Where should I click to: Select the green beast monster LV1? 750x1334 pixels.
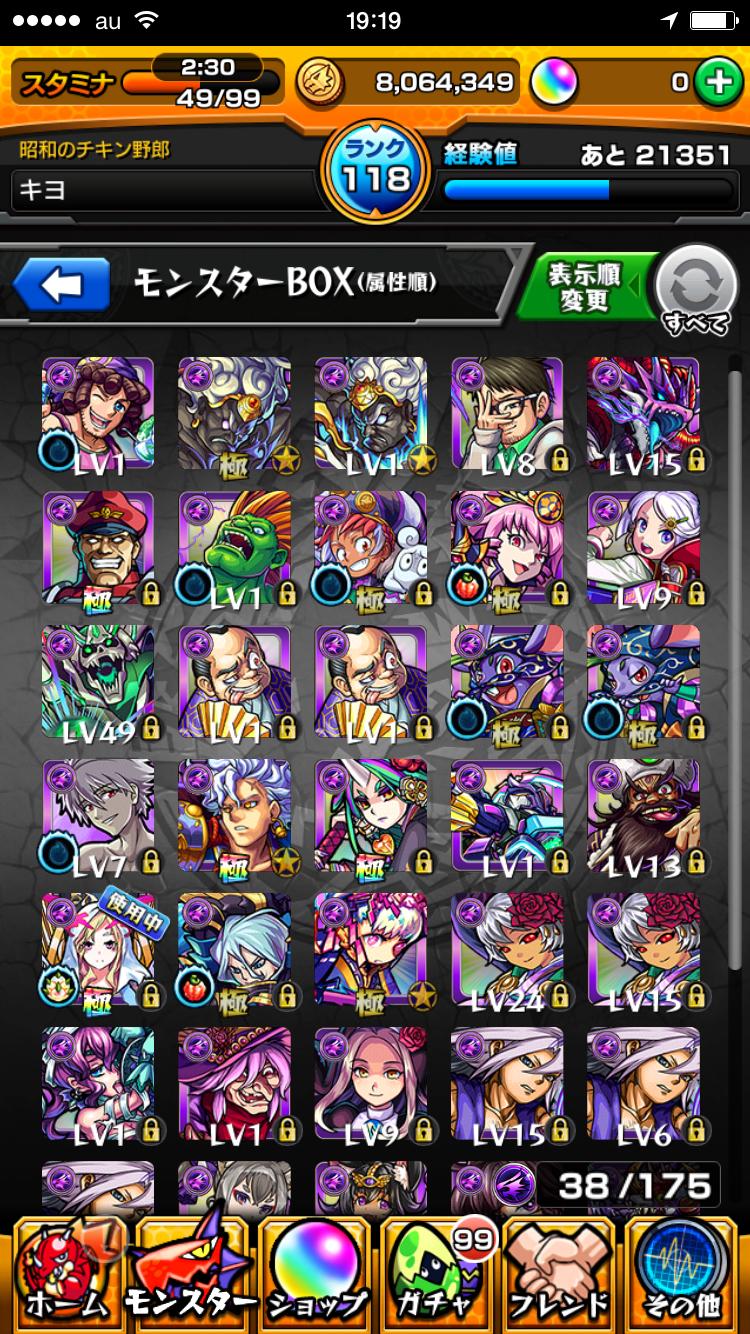pyautogui.click(x=234, y=548)
